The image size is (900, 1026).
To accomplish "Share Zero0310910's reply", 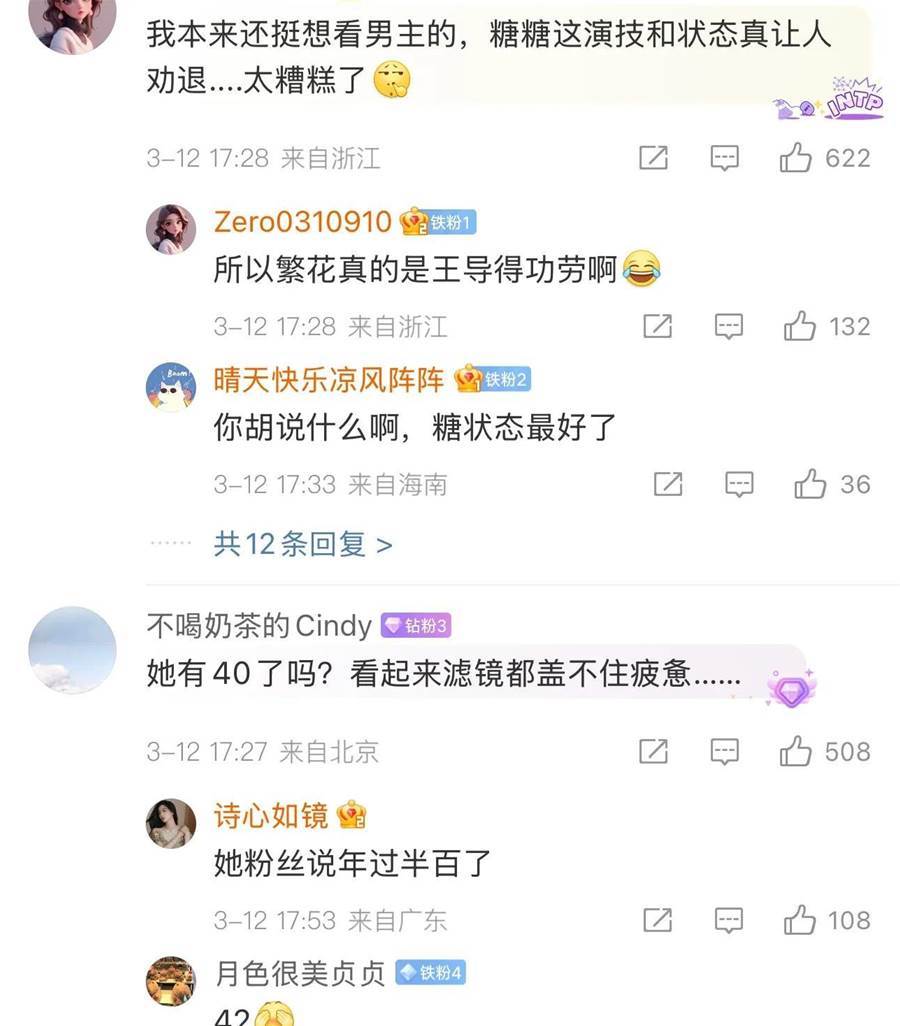I will pyautogui.click(x=657, y=326).
